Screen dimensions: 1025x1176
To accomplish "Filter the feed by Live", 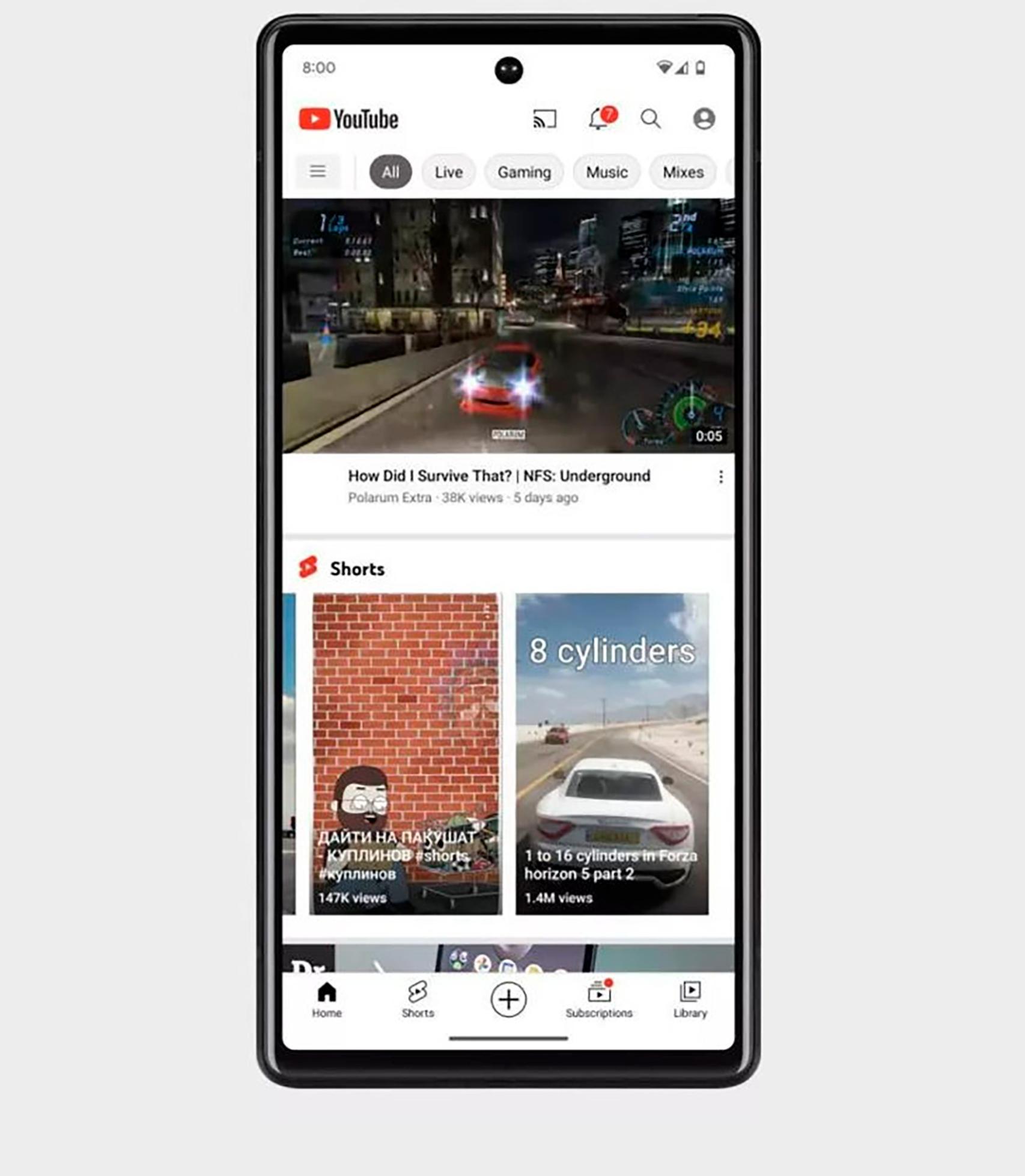I will pyautogui.click(x=448, y=172).
